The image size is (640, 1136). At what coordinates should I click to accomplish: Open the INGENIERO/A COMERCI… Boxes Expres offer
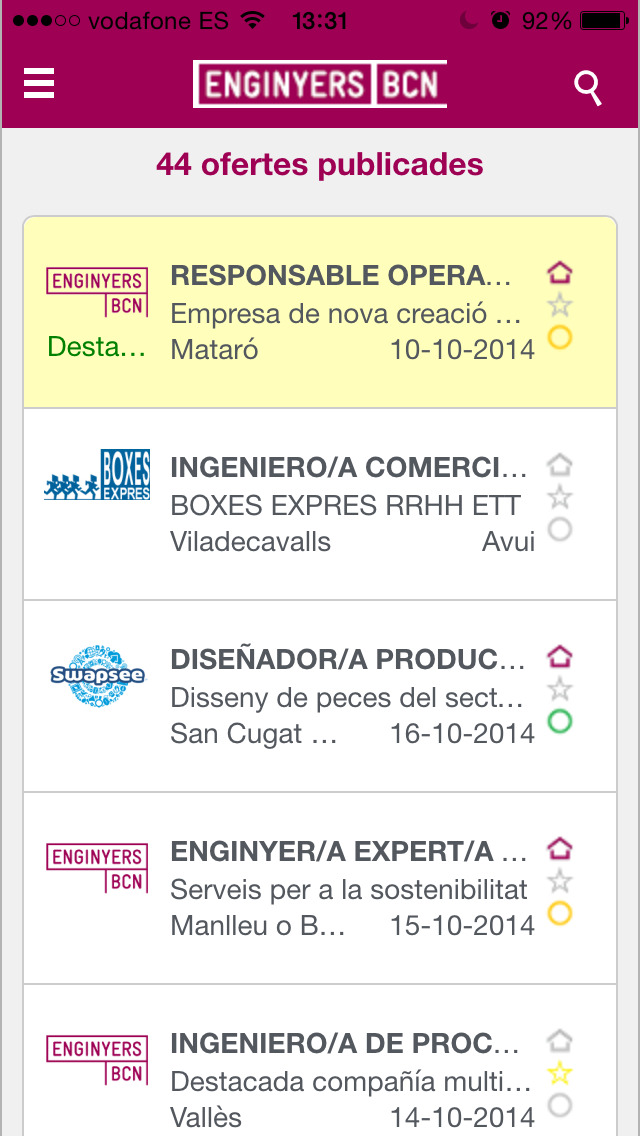320,504
